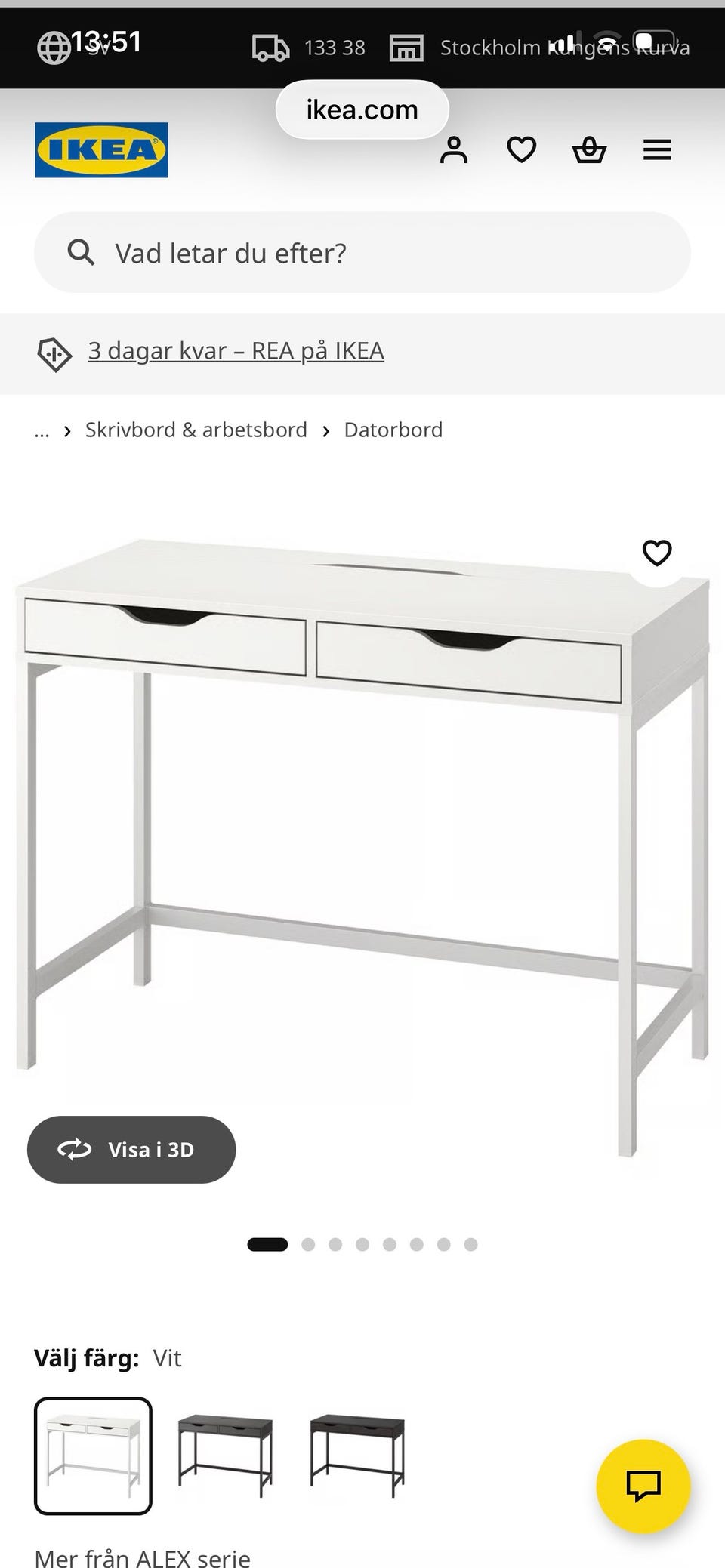Open the ikea.com address pill
The height and width of the screenshot is (1568, 725).
pyautogui.click(x=362, y=109)
